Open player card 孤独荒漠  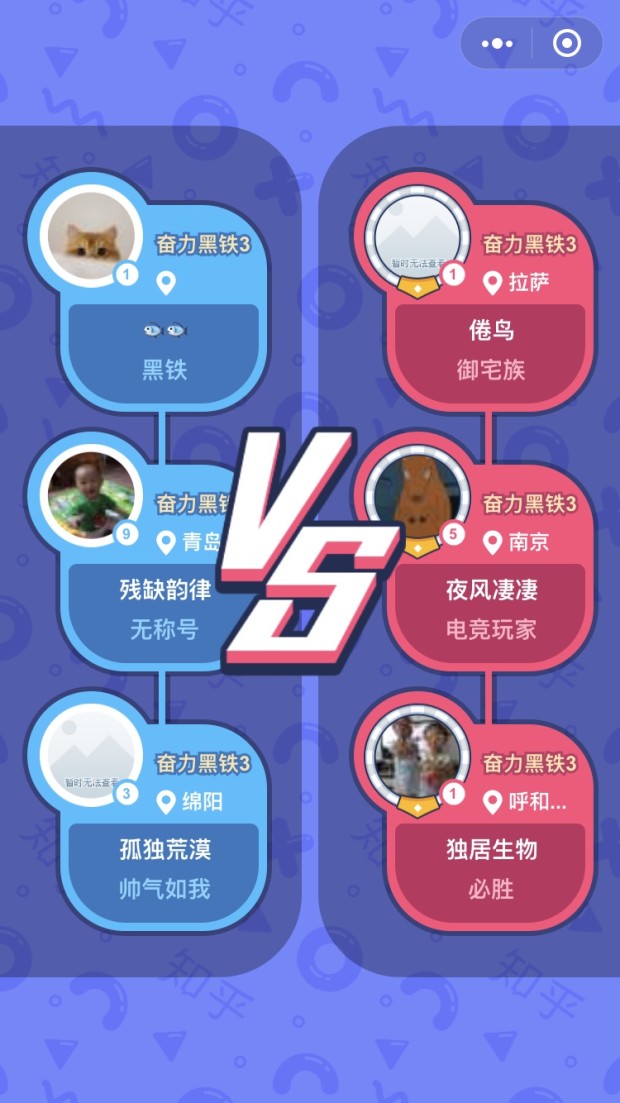(x=164, y=867)
